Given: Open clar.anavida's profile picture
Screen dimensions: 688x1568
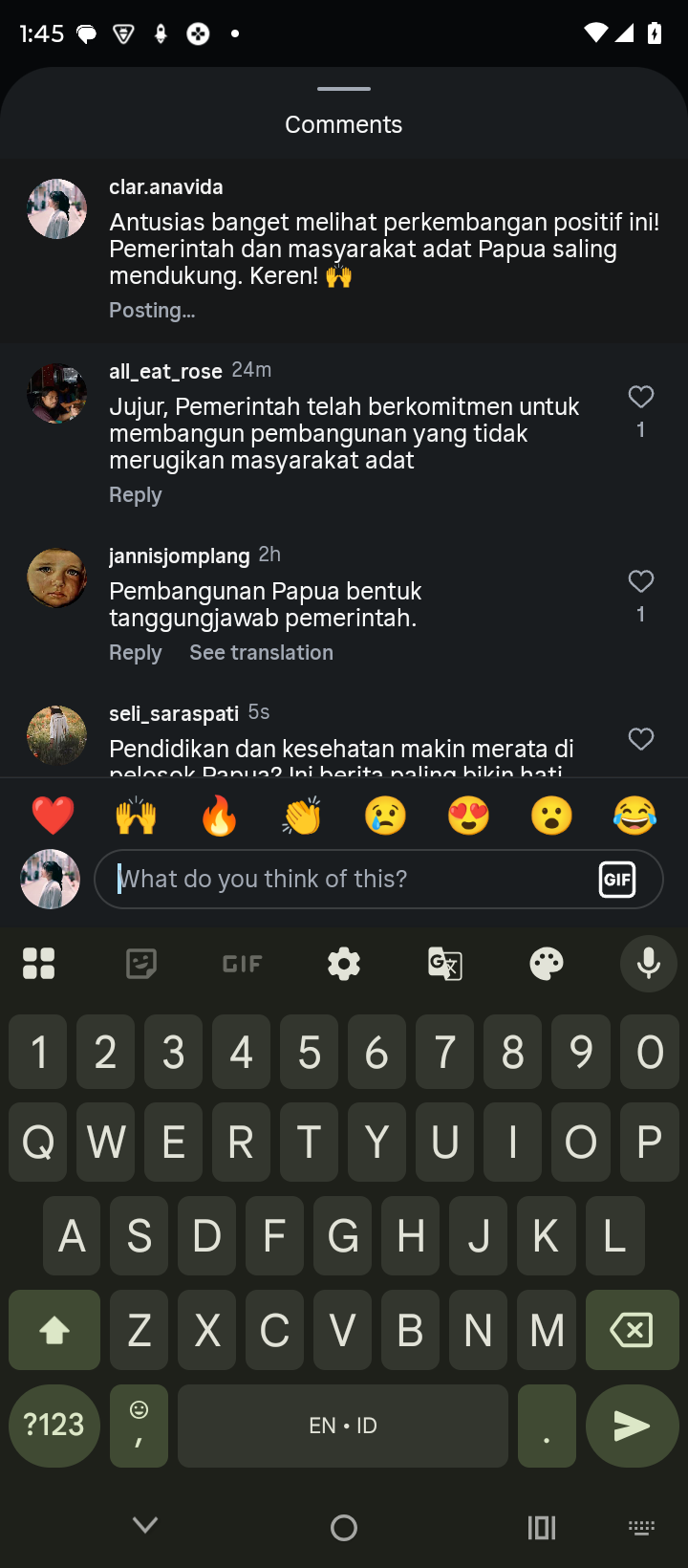Looking at the screenshot, I should (x=57, y=208).
